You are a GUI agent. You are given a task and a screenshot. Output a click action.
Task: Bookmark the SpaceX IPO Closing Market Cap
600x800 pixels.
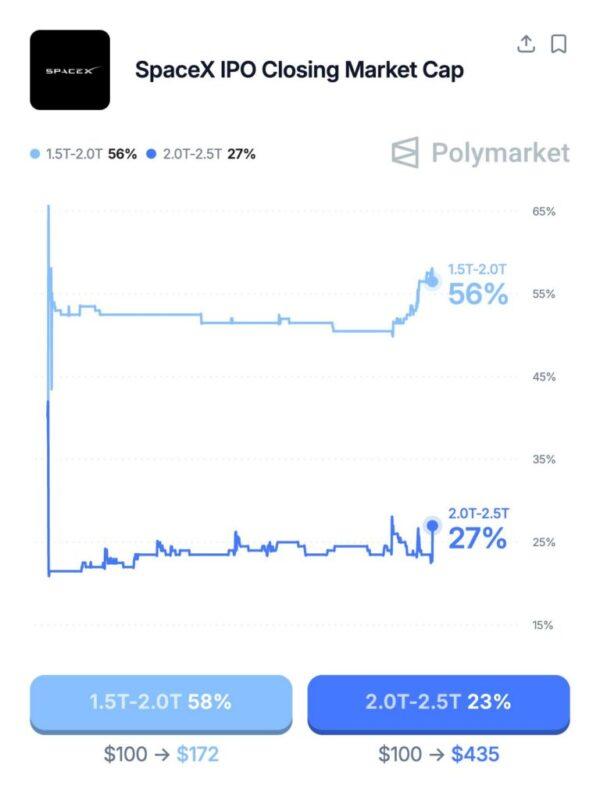click(x=559, y=44)
